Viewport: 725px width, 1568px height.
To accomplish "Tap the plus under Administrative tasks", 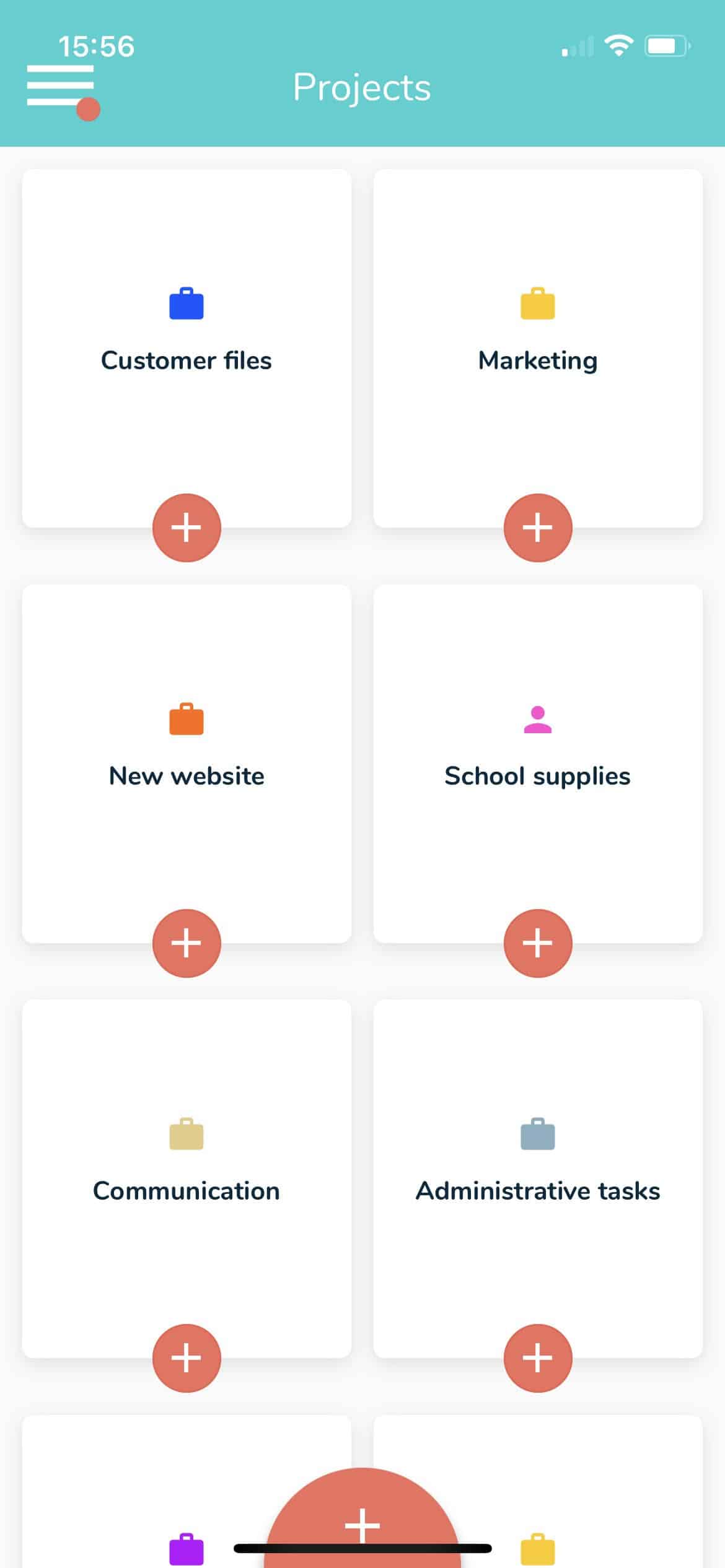I will 538,1358.
